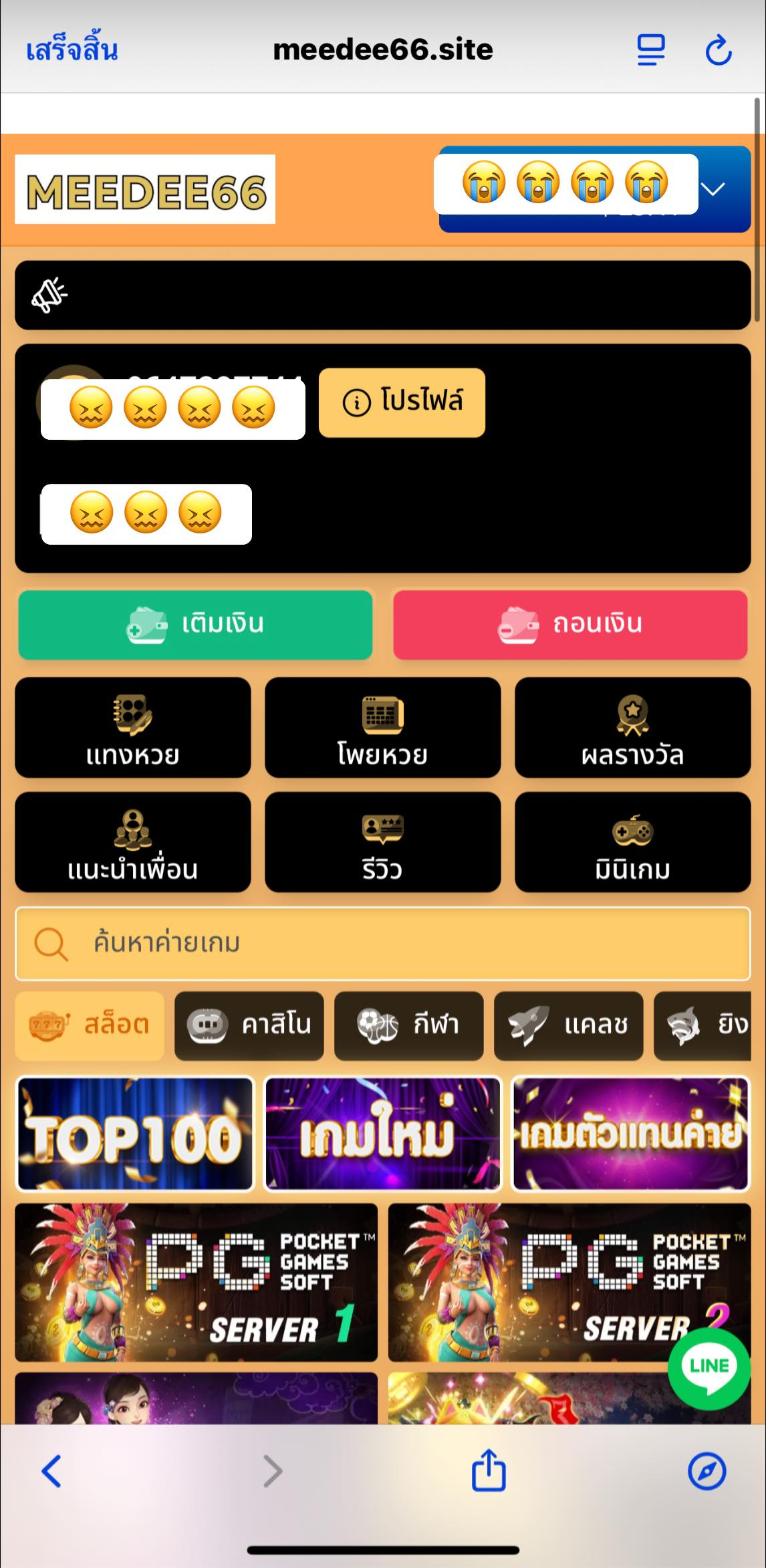Open แนะนำเพื่อน refer a friend
This screenshot has width=766, height=1568.
pos(132,842)
